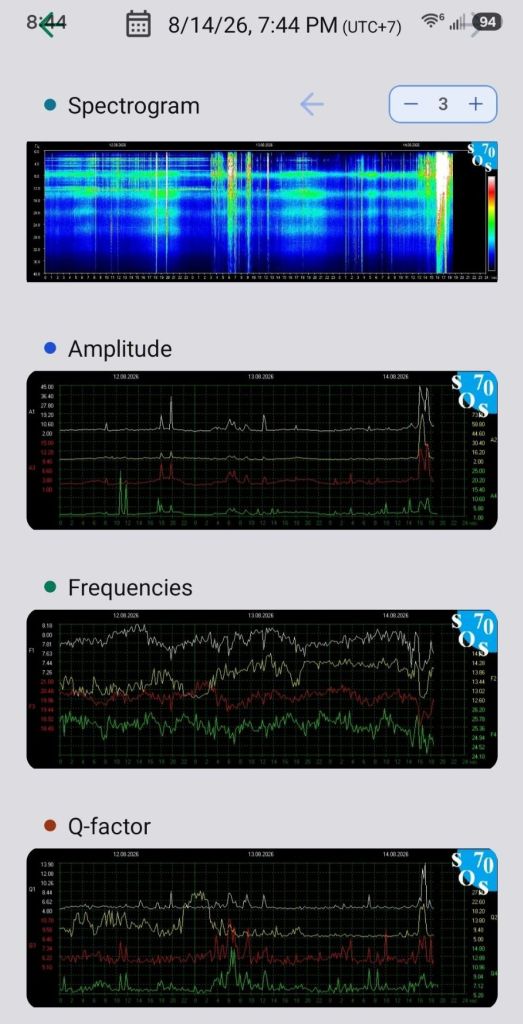Open the Spectrogram chart
The width and height of the screenshot is (523, 1024).
[262, 212]
